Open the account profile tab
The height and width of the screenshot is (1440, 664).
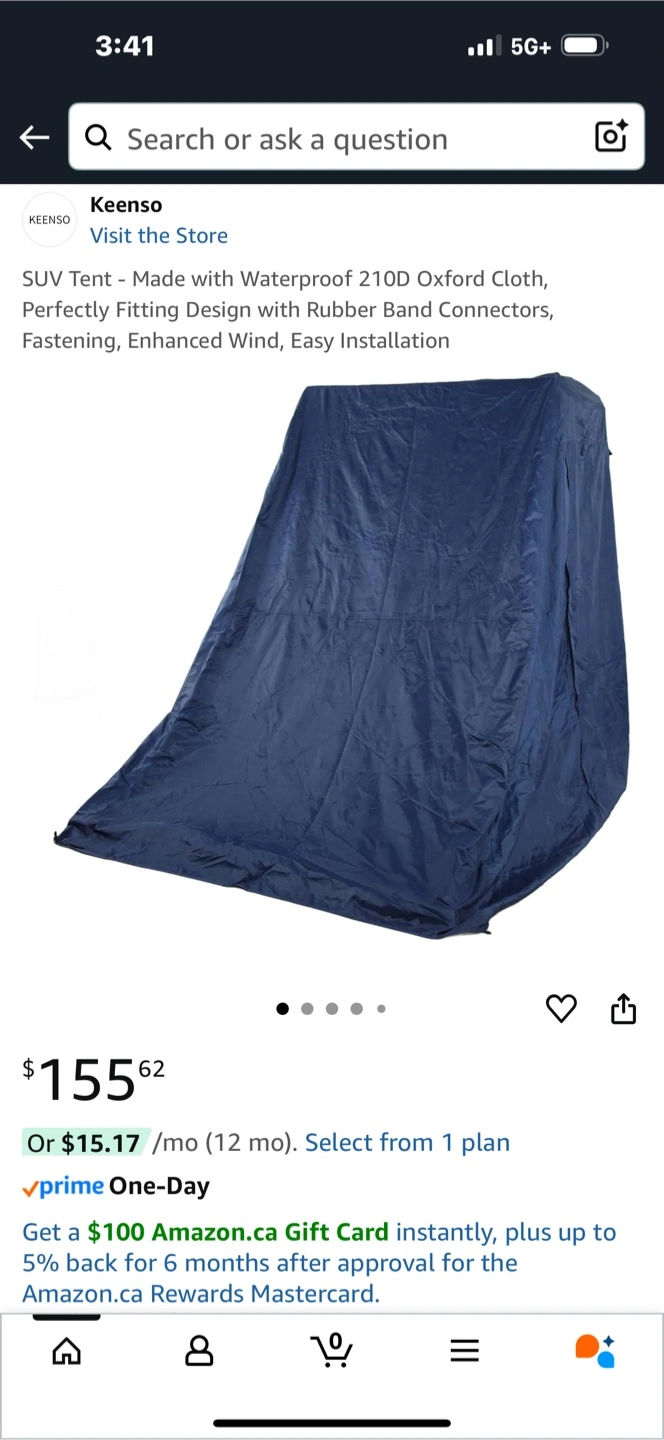(199, 1352)
